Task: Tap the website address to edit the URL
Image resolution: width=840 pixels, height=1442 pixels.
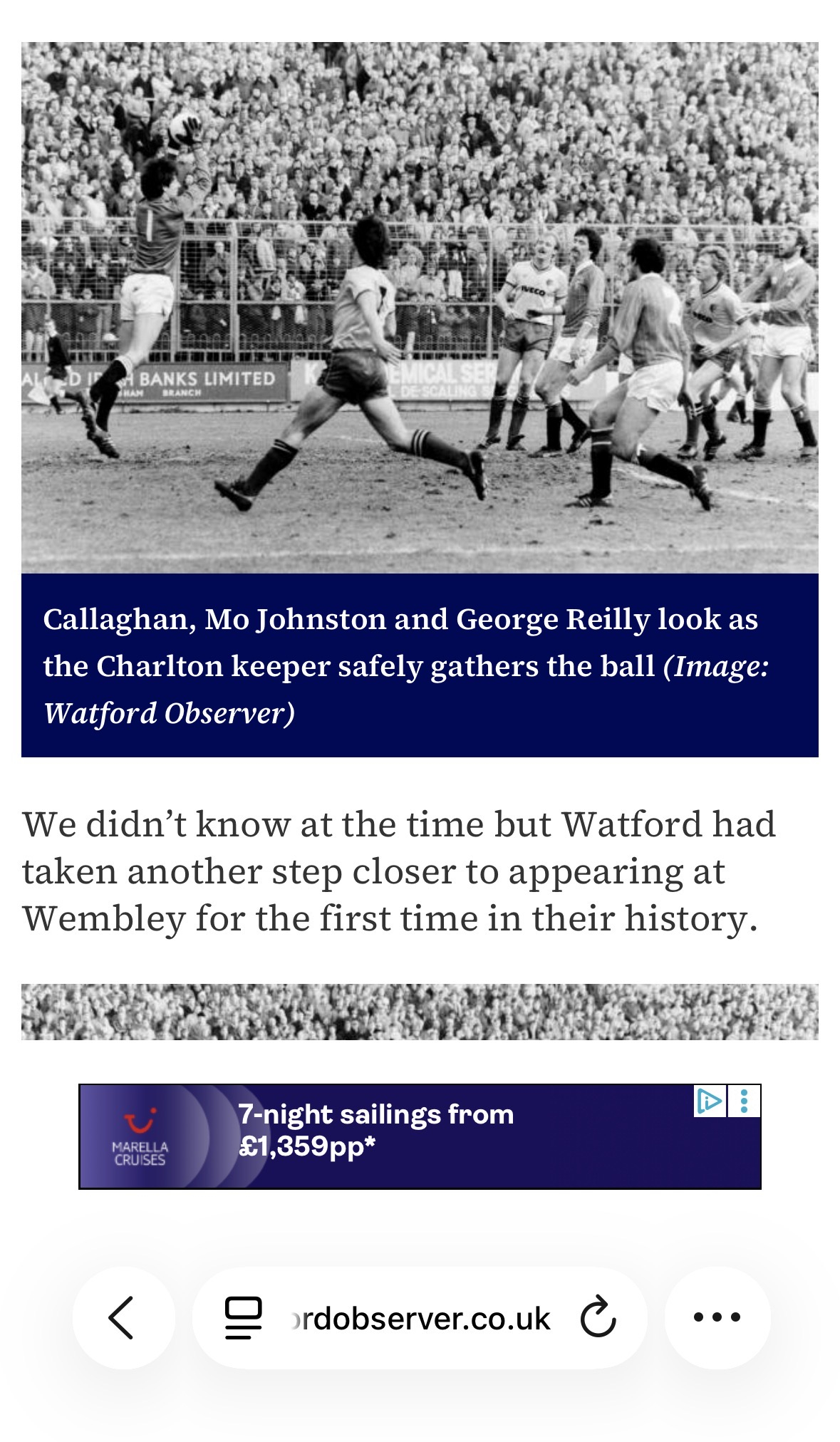Action: tap(420, 1319)
